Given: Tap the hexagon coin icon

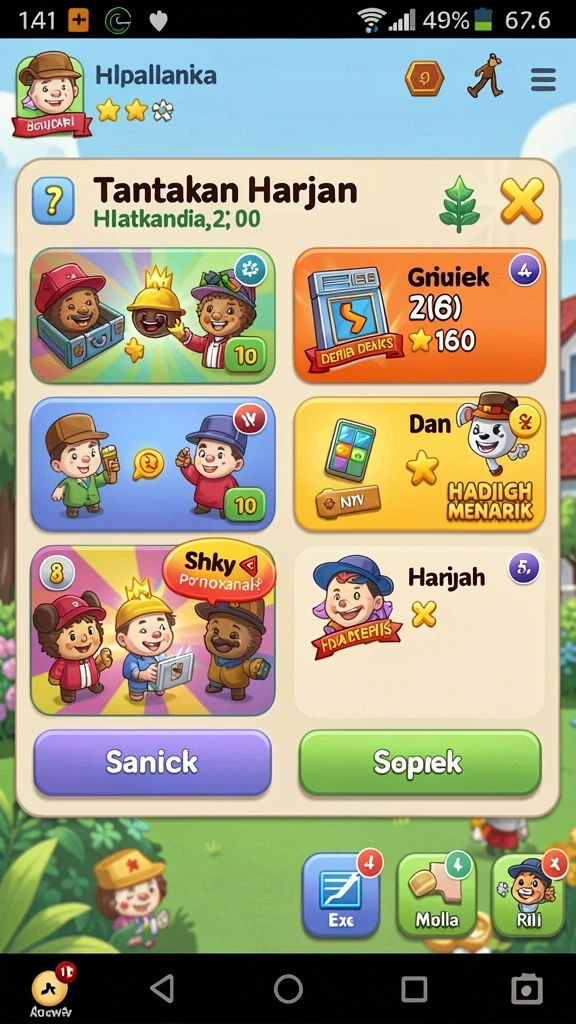Looking at the screenshot, I should coord(424,79).
